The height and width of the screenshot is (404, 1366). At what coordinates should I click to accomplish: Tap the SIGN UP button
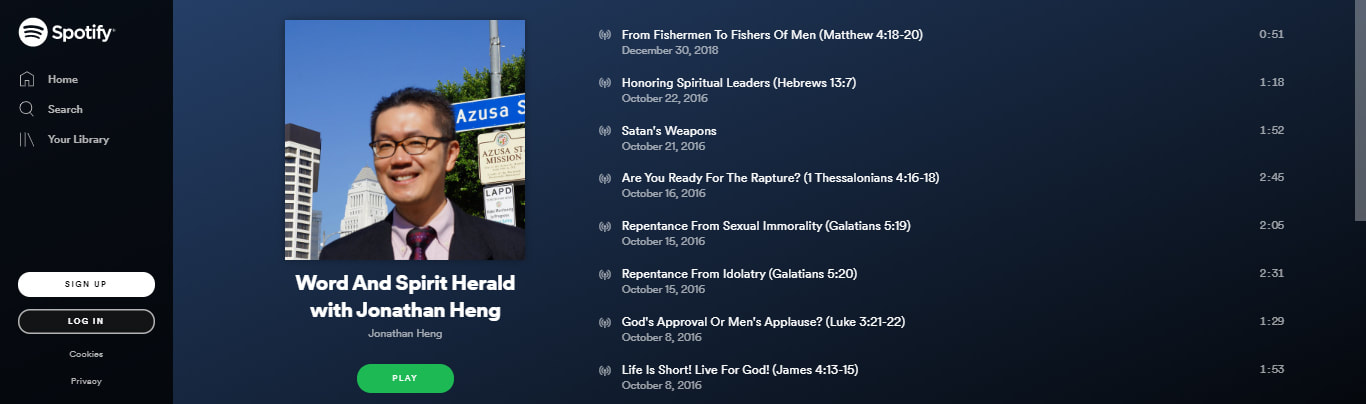point(86,284)
